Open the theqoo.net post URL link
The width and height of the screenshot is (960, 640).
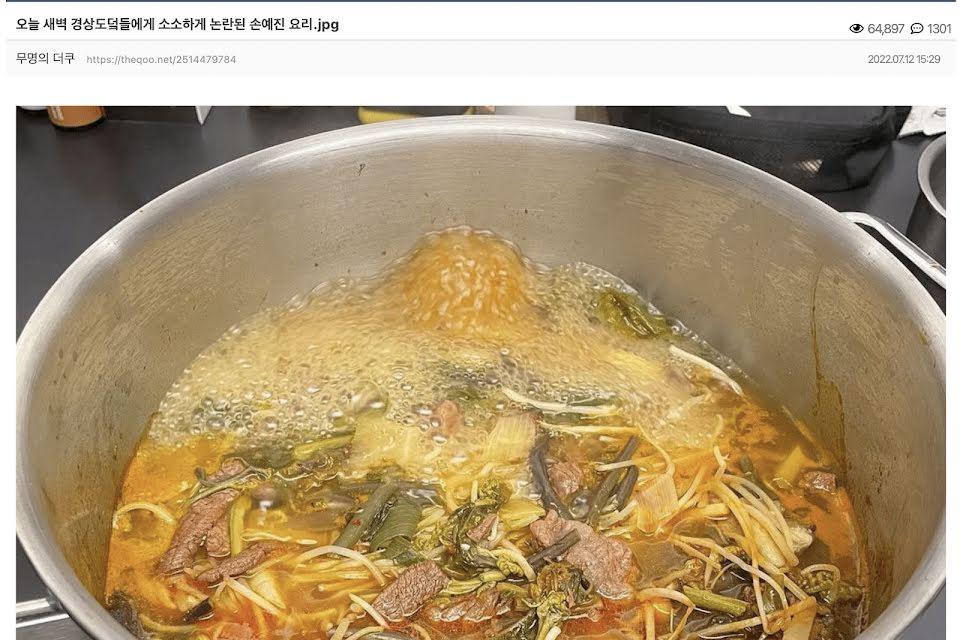161,60
